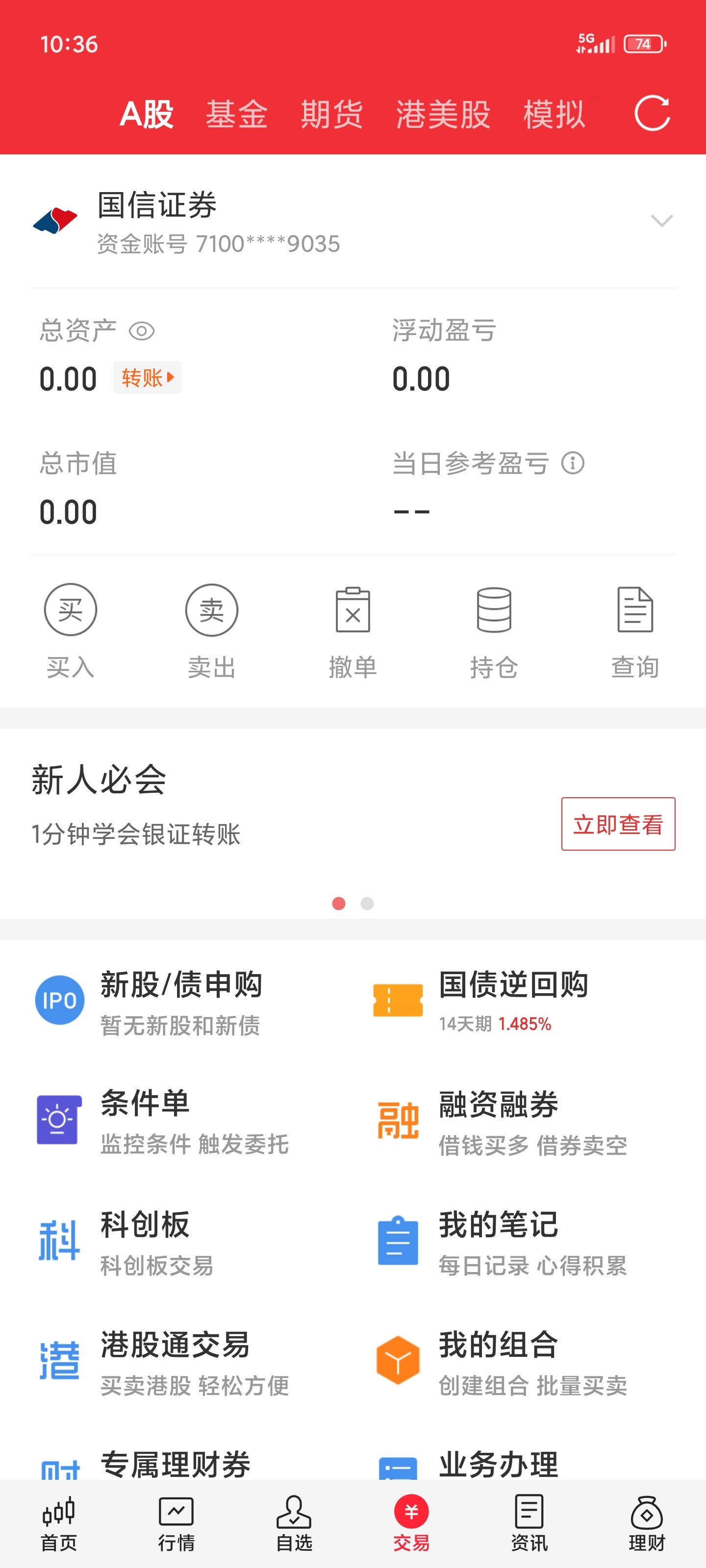The width and height of the screenshot is (706, 1568).
Task: Open the 买入 buy action
Action: 71,631
